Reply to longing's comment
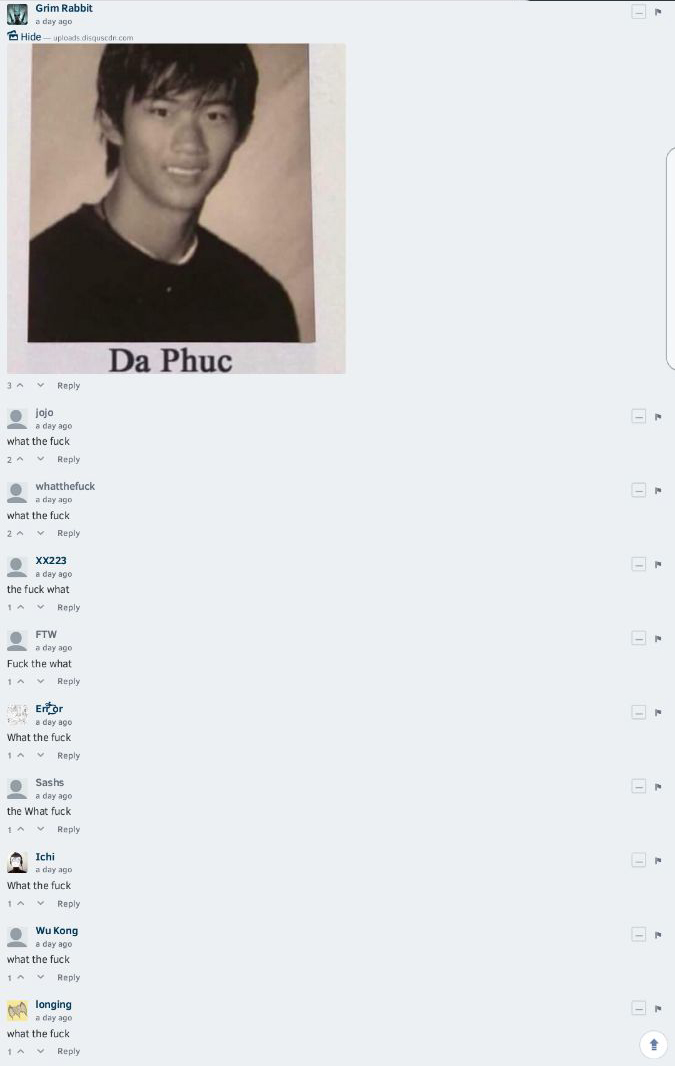Viewport: 675px width, 1066px height. pyautogui.click(x=68, y=1051)
